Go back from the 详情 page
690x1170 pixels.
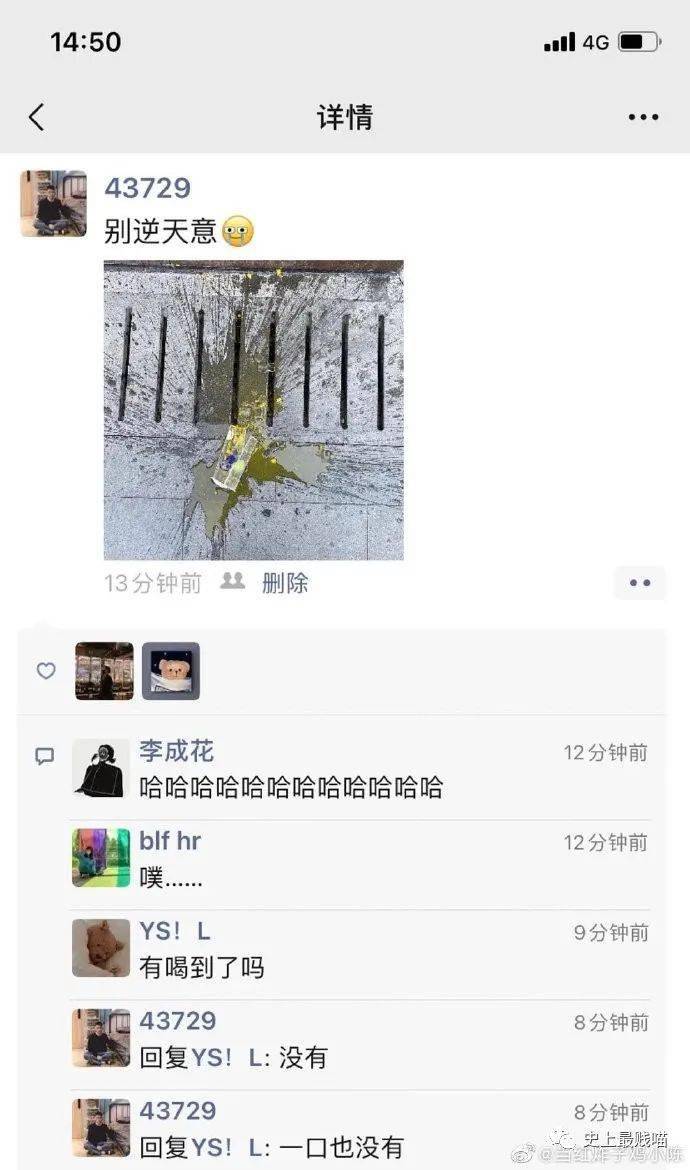[x=37, y=117]
